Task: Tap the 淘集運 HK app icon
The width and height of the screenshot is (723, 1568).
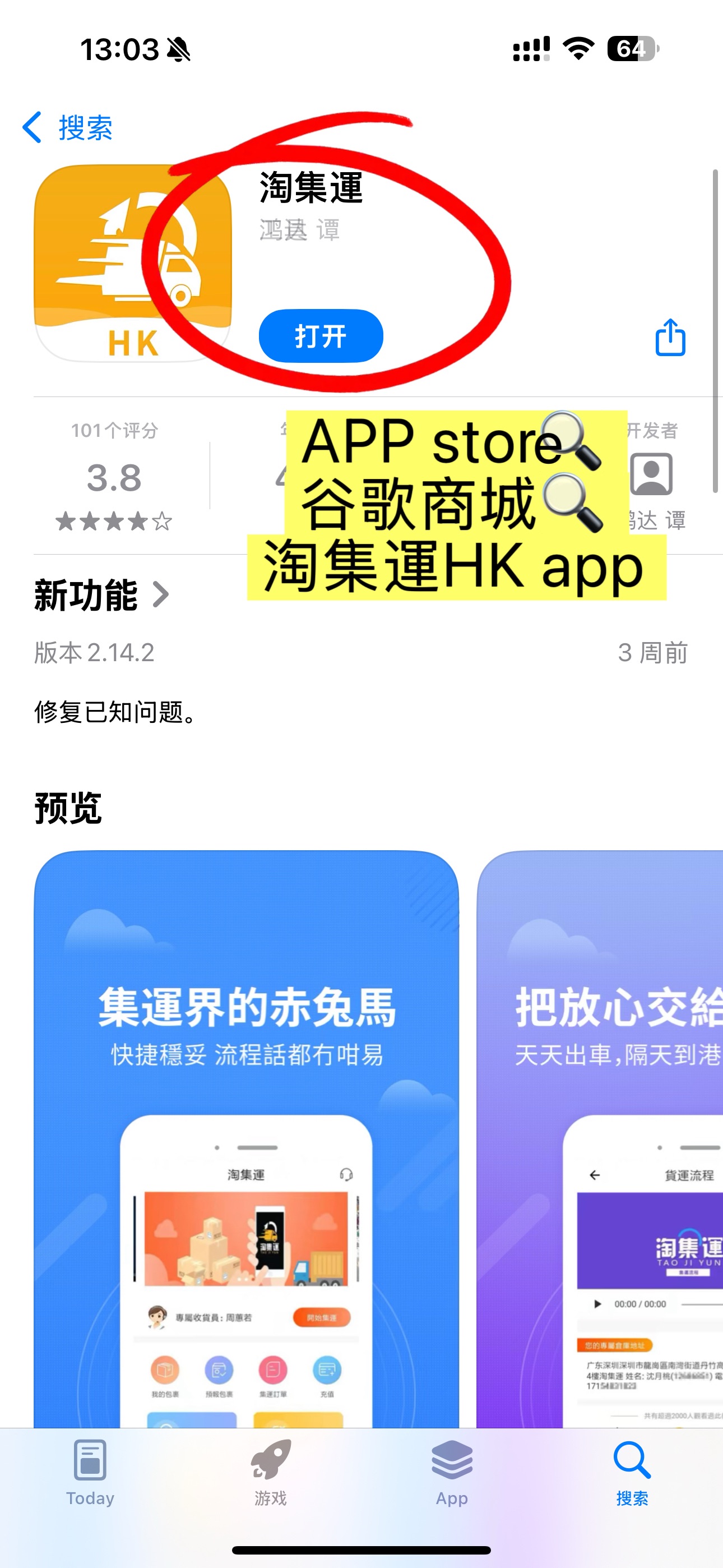Action: (133, 262)
